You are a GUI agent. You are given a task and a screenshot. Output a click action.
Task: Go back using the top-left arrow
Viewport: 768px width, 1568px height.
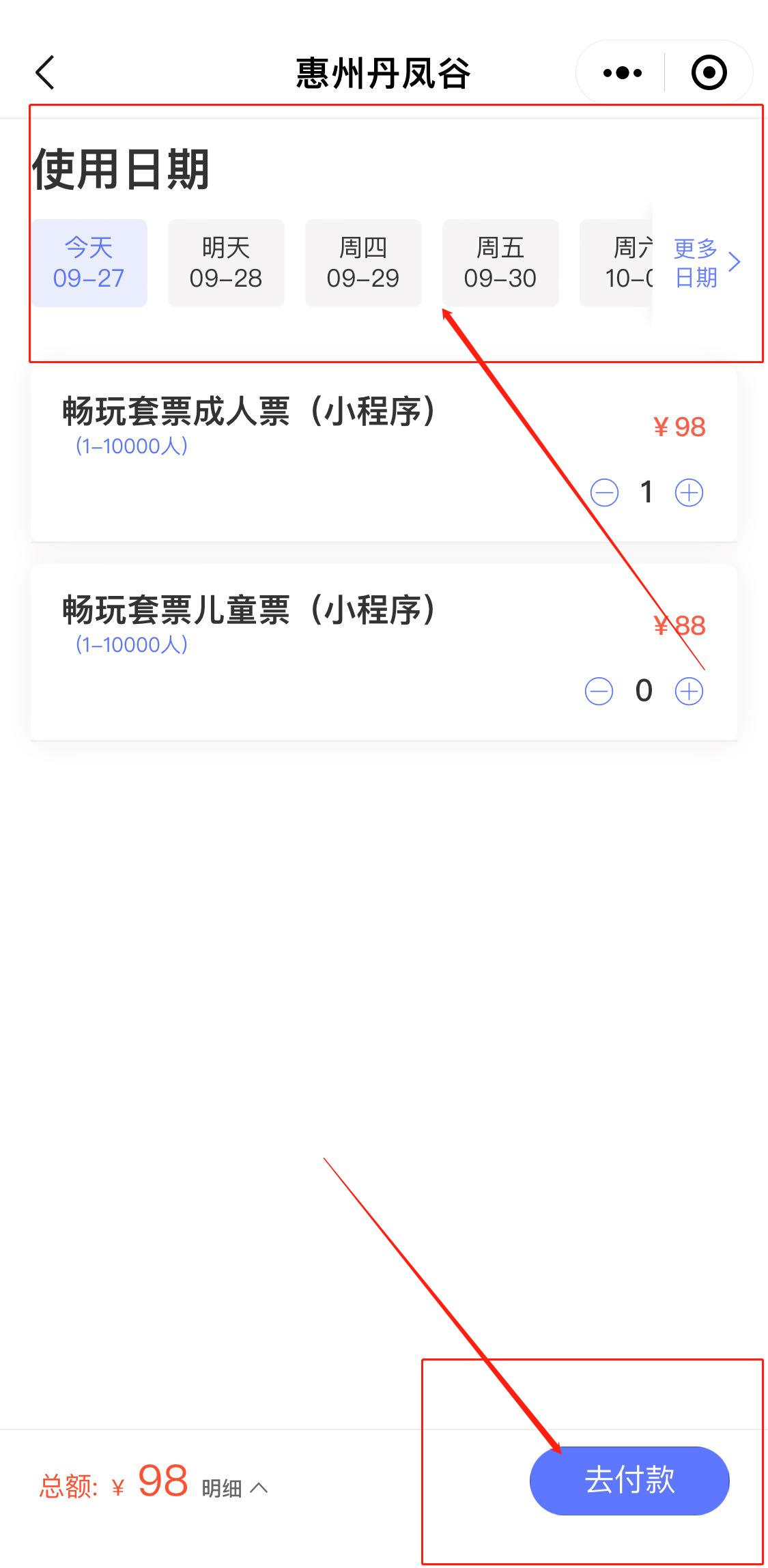click(x=45, y=72)
